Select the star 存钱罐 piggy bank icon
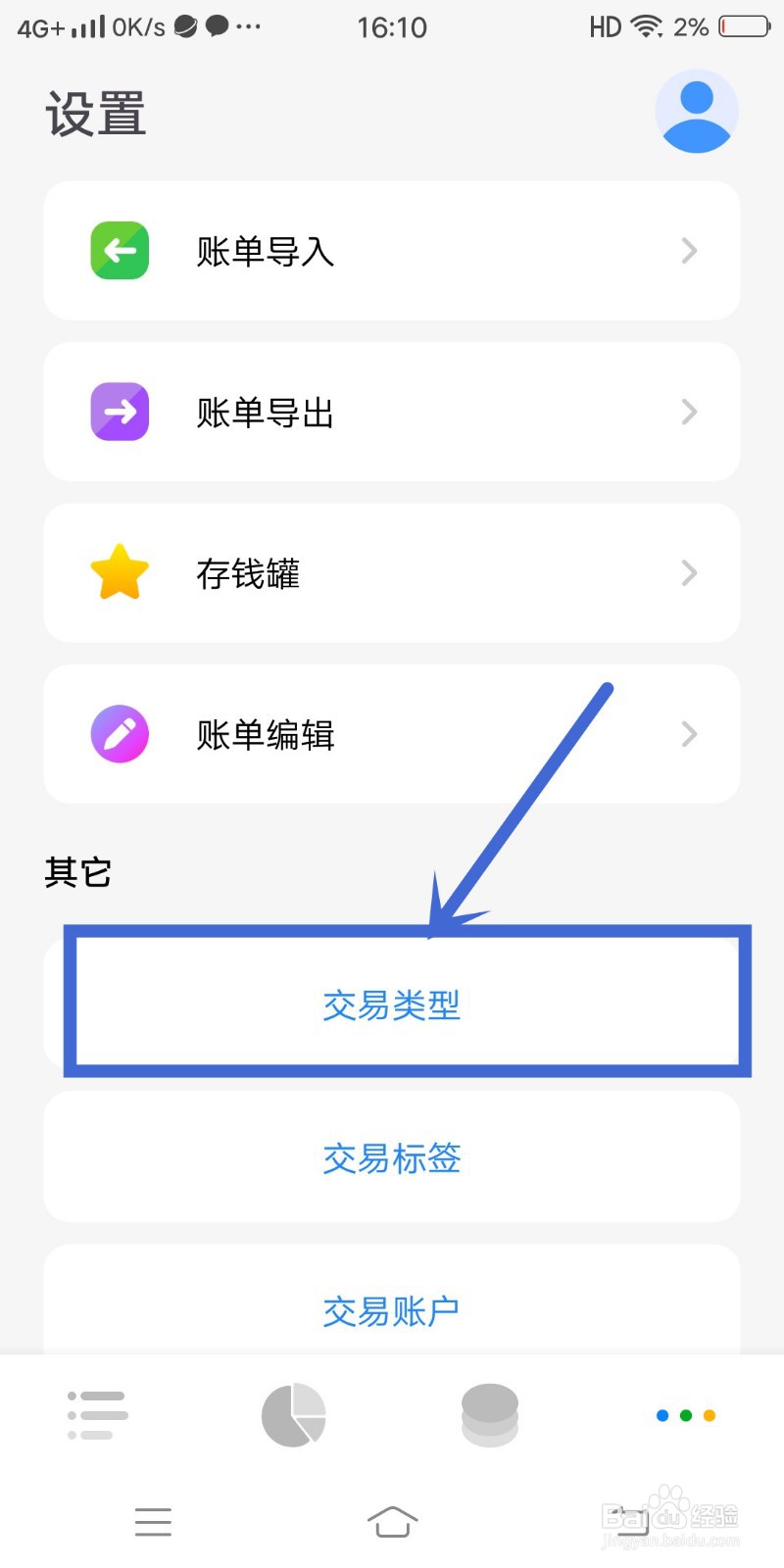 (x=119, y=572)
